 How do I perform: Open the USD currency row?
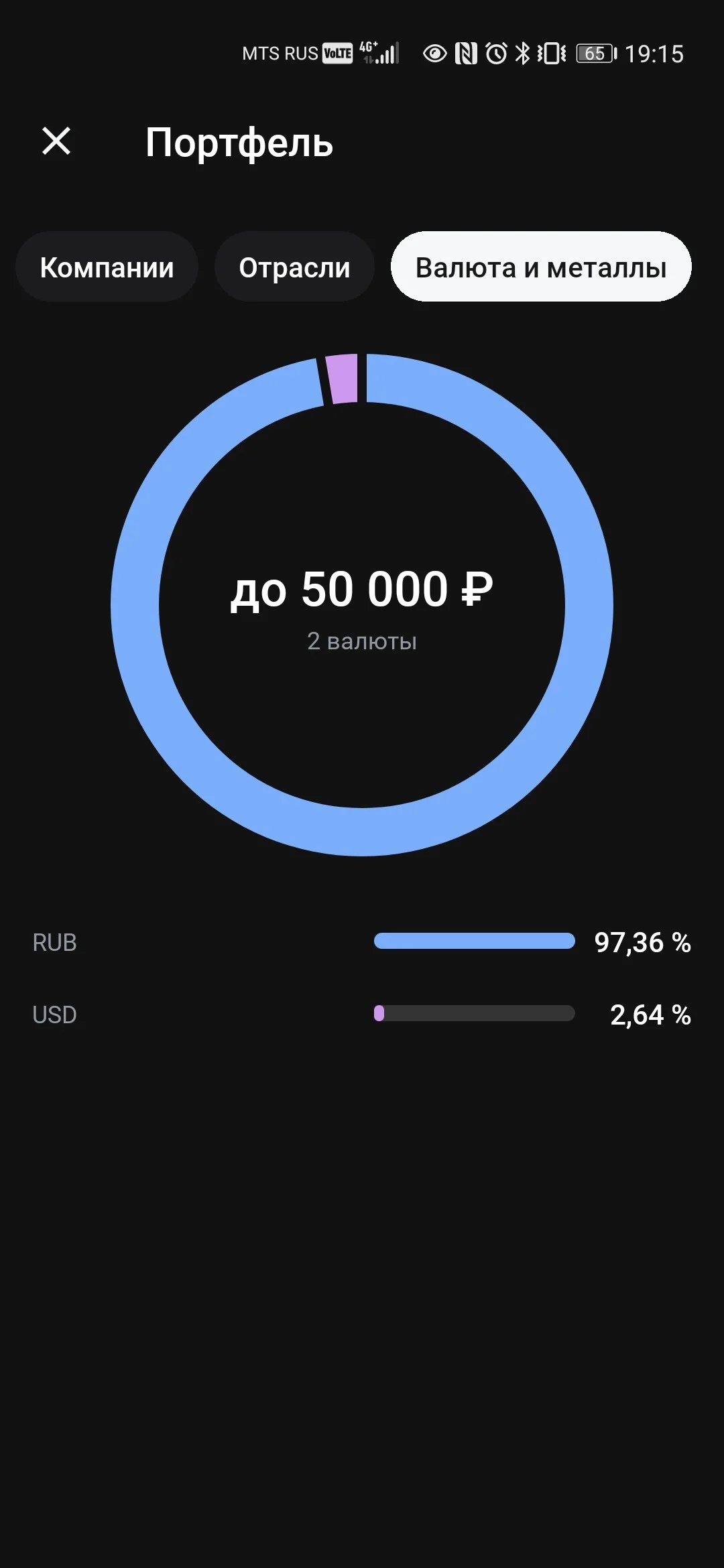pyautogui.click(x=362, y=1015)
